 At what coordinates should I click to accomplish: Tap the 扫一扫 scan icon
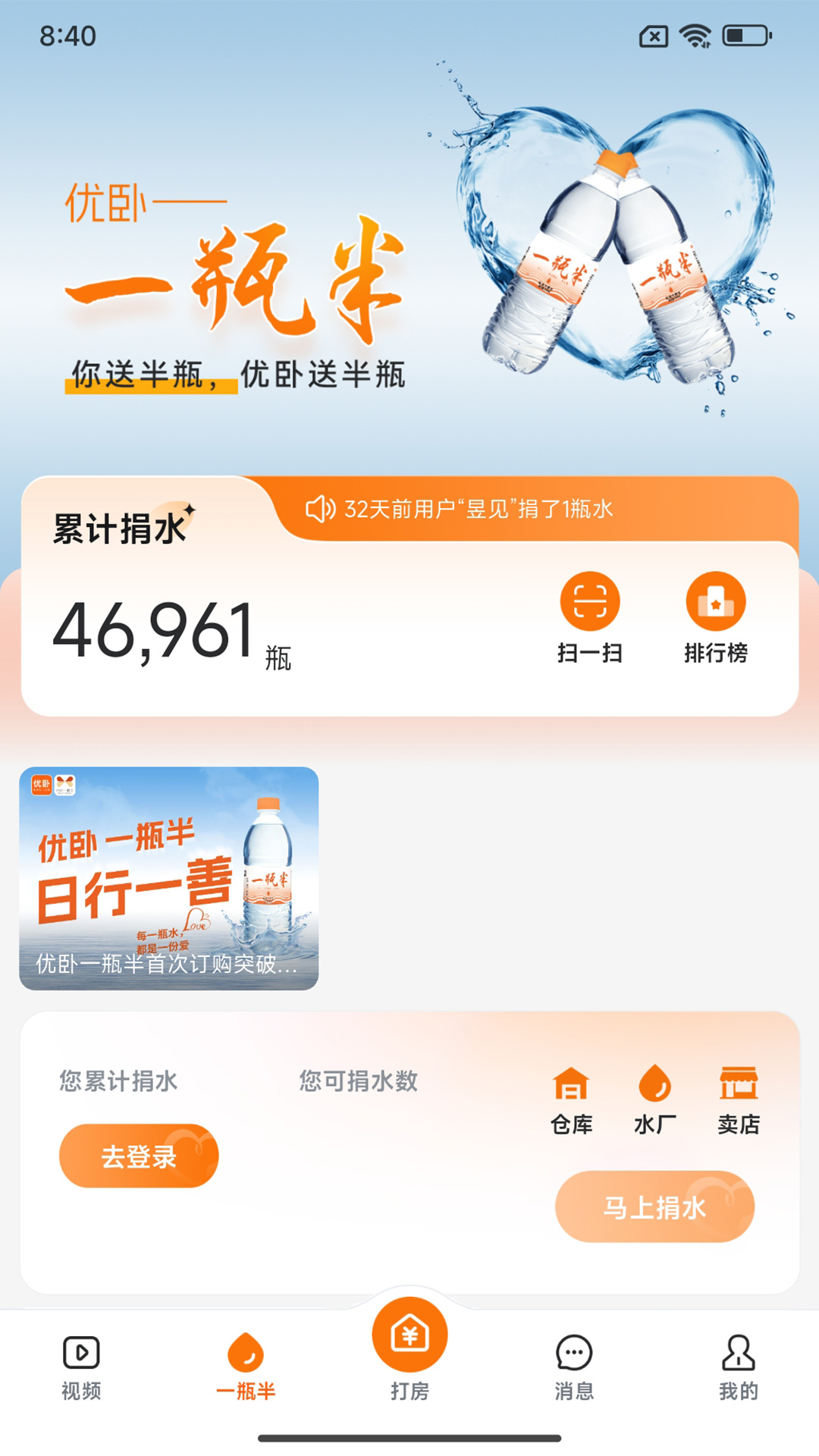(591, 603)
